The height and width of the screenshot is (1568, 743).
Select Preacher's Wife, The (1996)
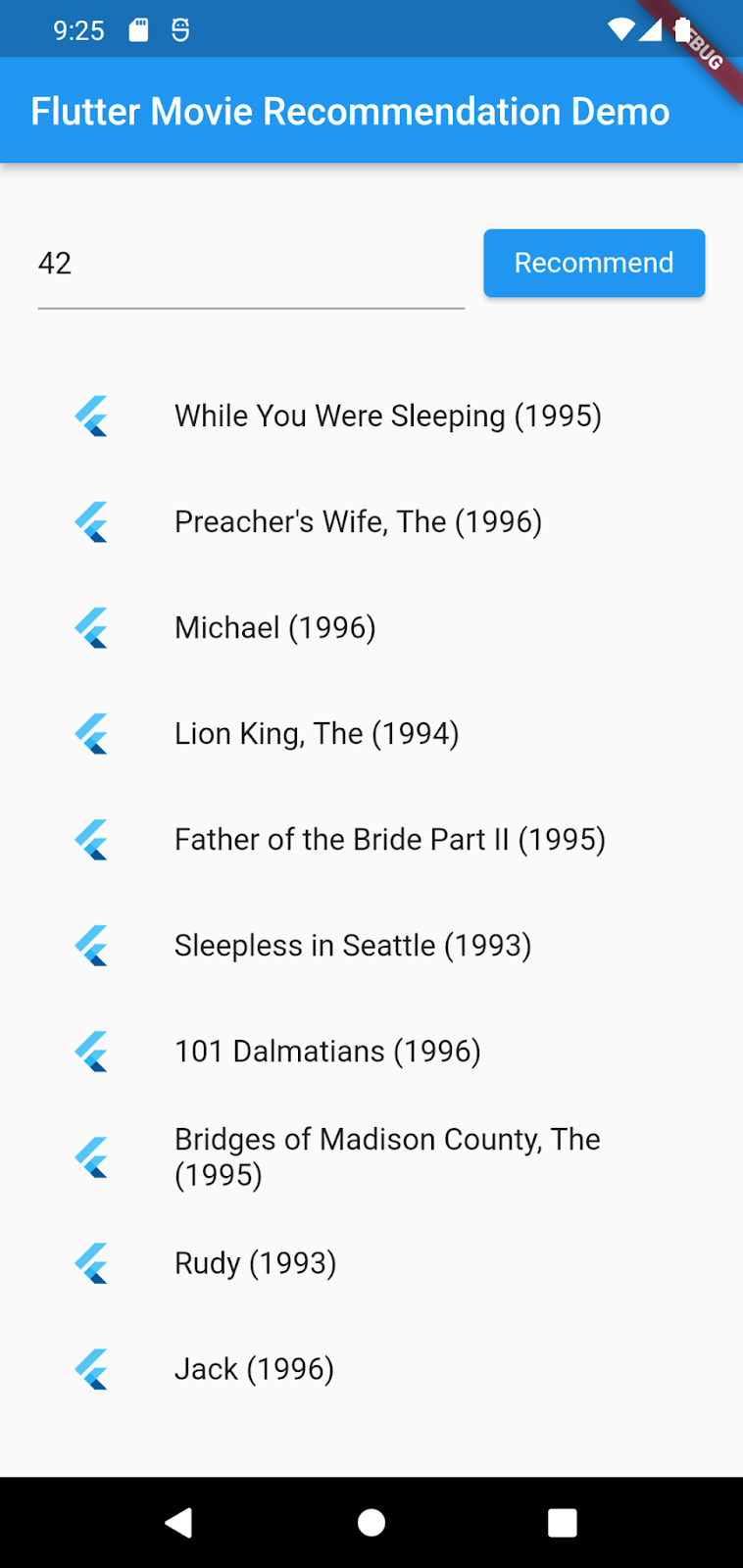358,522
